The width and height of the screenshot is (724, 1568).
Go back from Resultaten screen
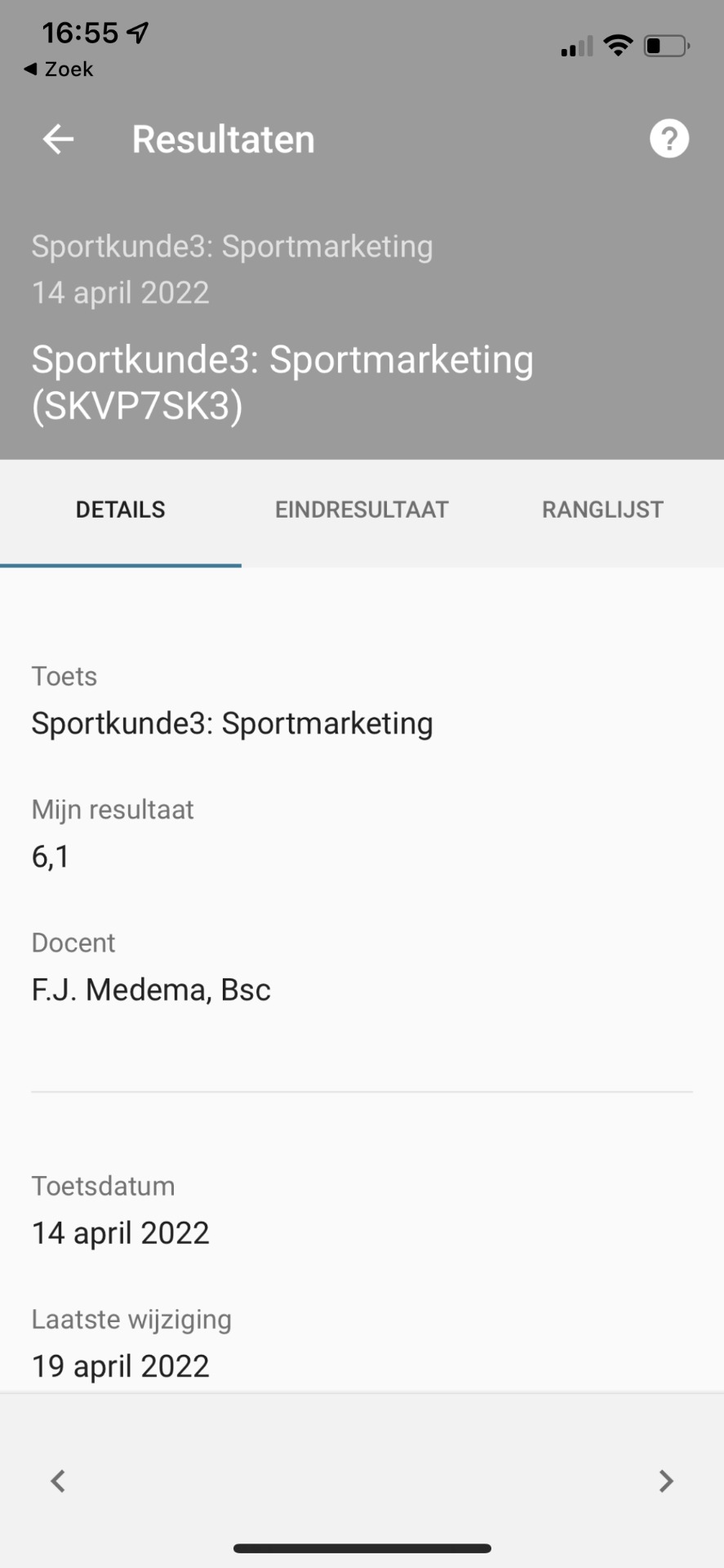coord(58,140)
